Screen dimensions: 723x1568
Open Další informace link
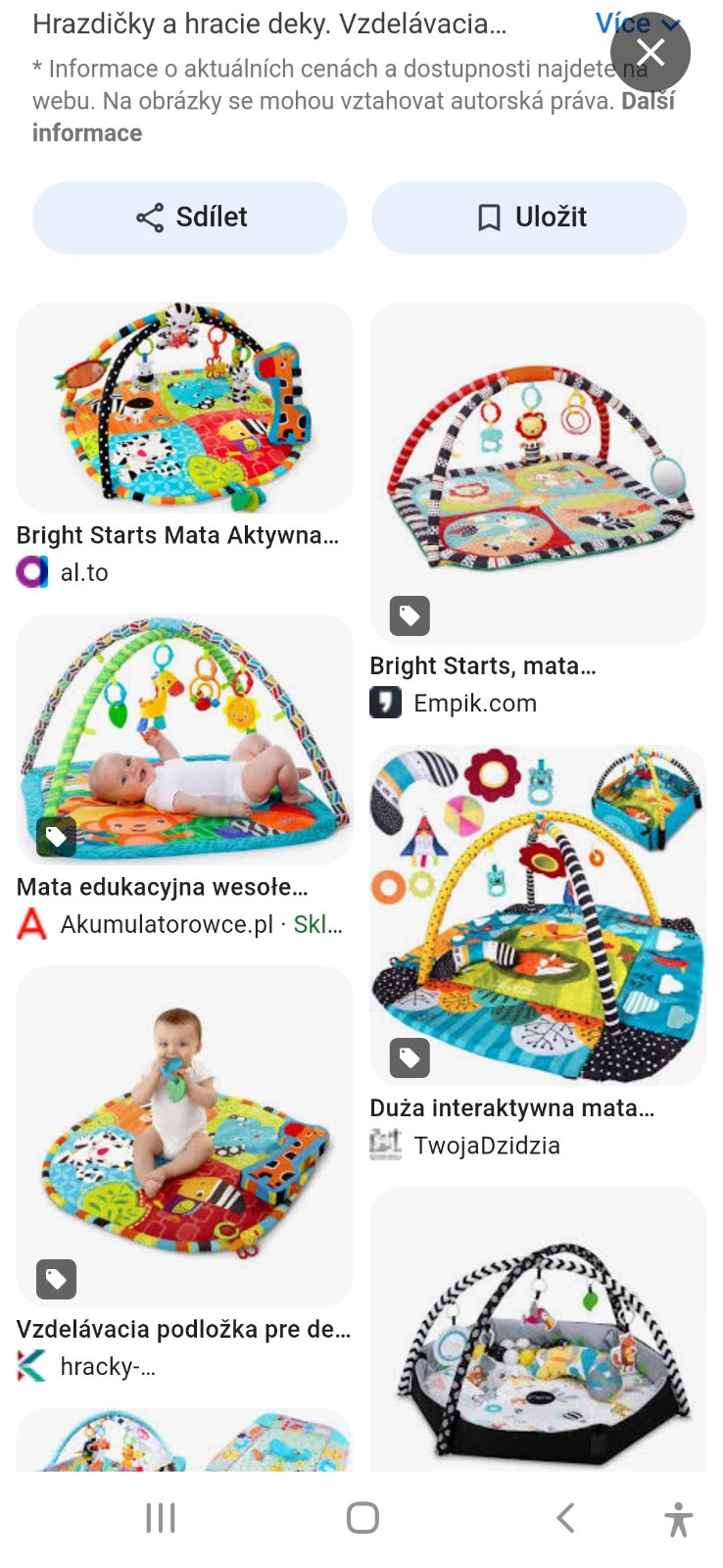coord(86,132)
